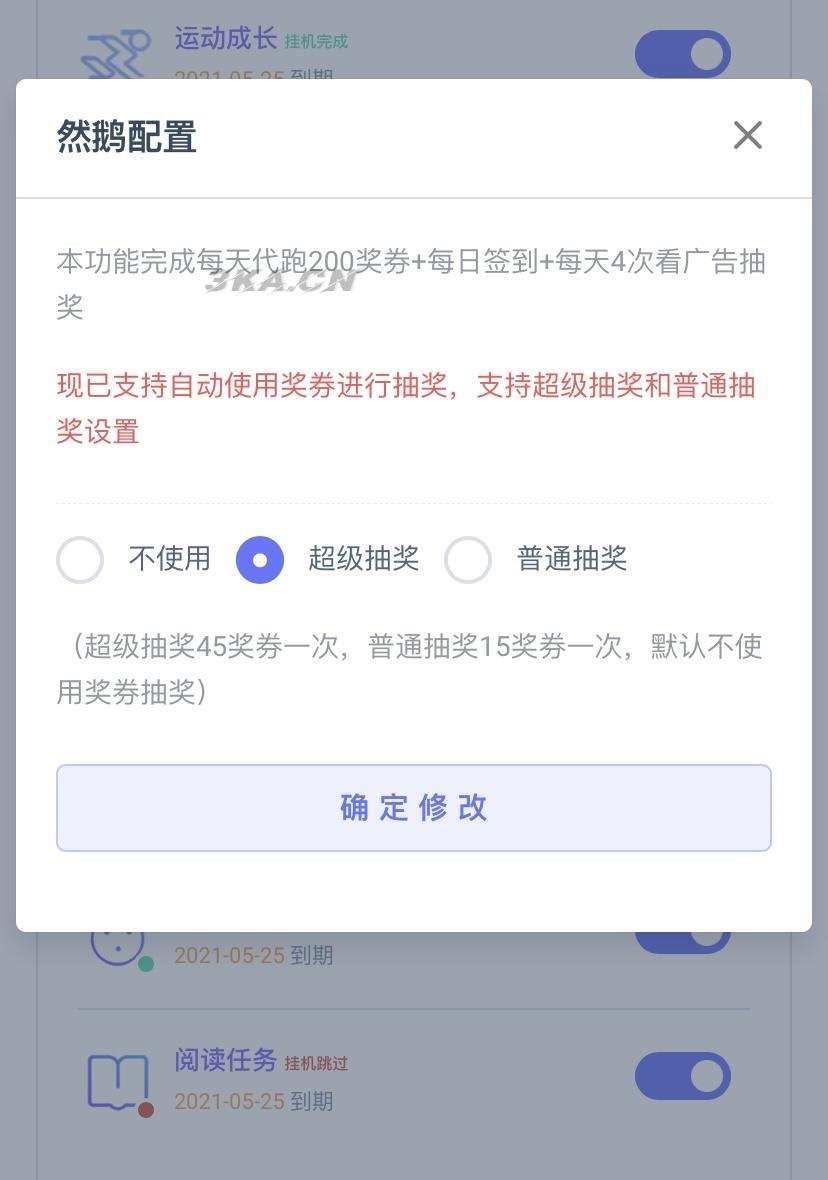Turn off the 阅读任务 toggle
Image resolution: width=828 pixels, height=1180 pixels.
coord(683,1077)
